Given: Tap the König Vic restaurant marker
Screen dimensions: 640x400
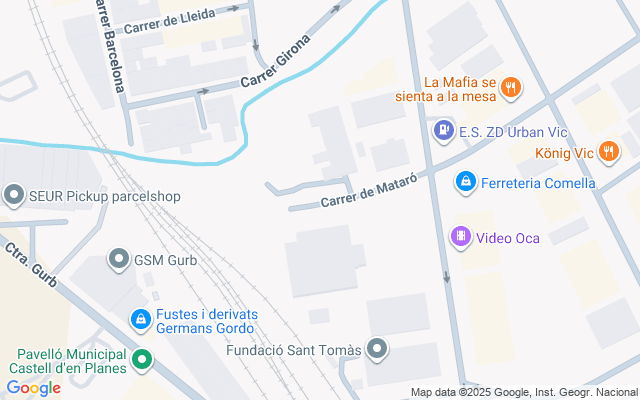Looking at the screenshot, I should 610,152.
